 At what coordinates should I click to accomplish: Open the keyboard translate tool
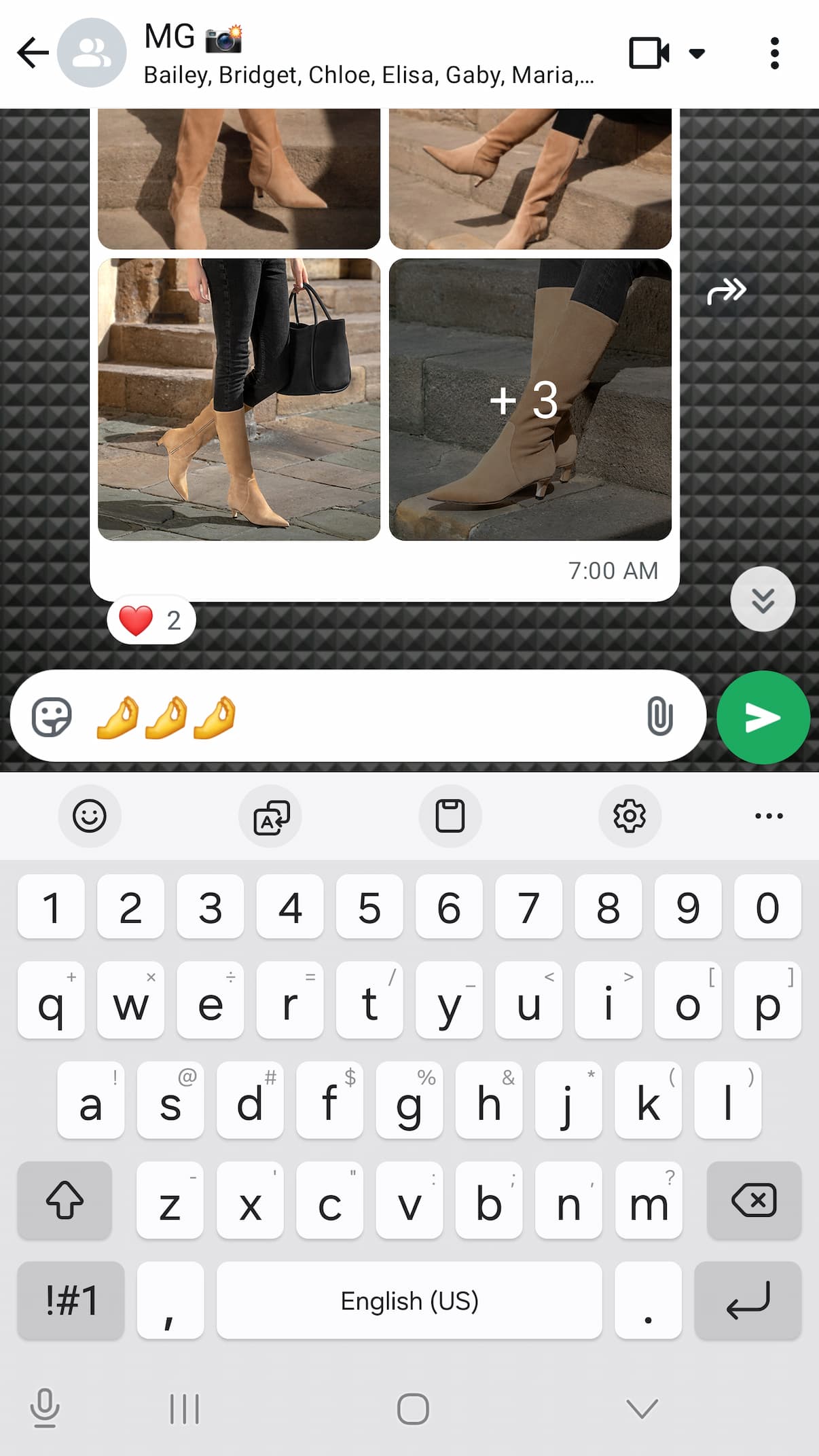(271, 816)
